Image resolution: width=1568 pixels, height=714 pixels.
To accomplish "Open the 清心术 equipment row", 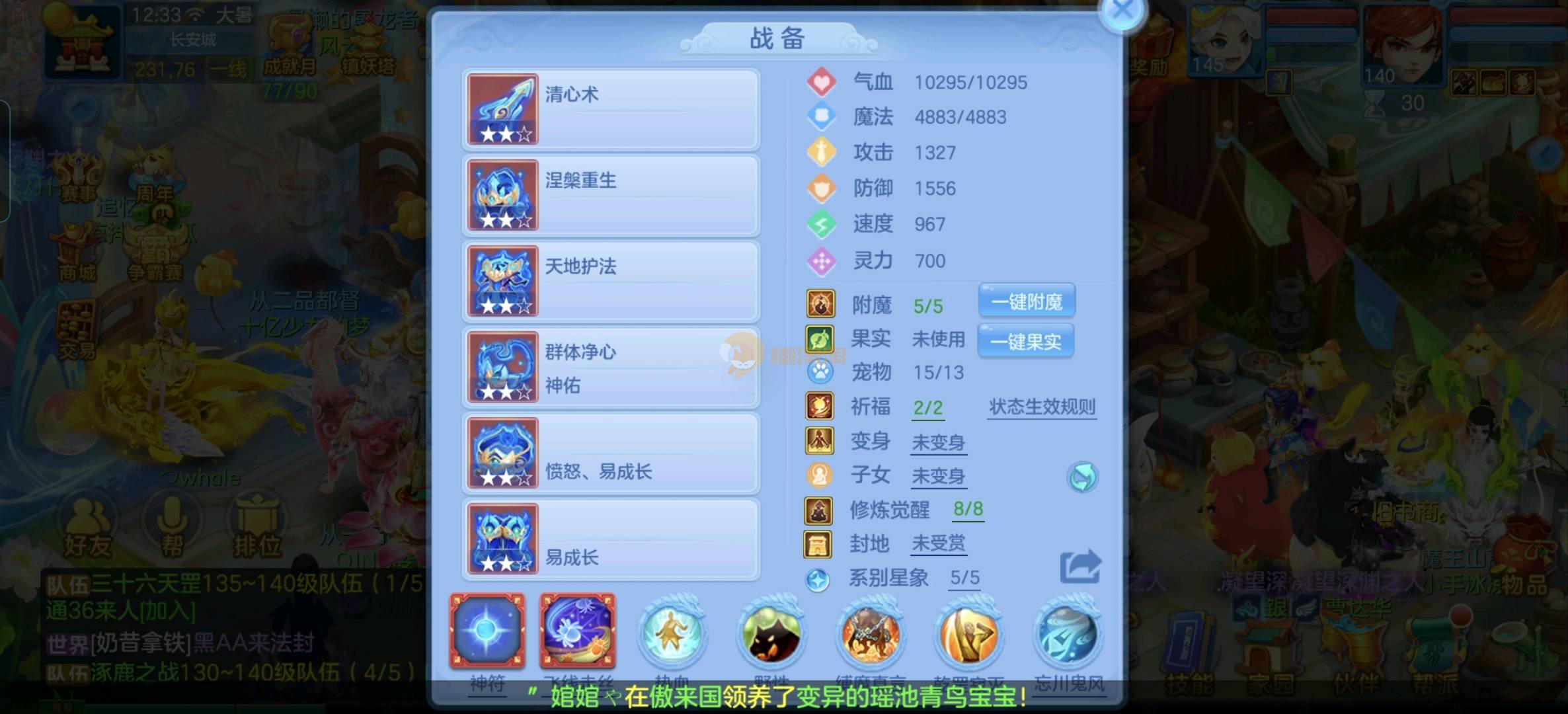I will 610,110.
